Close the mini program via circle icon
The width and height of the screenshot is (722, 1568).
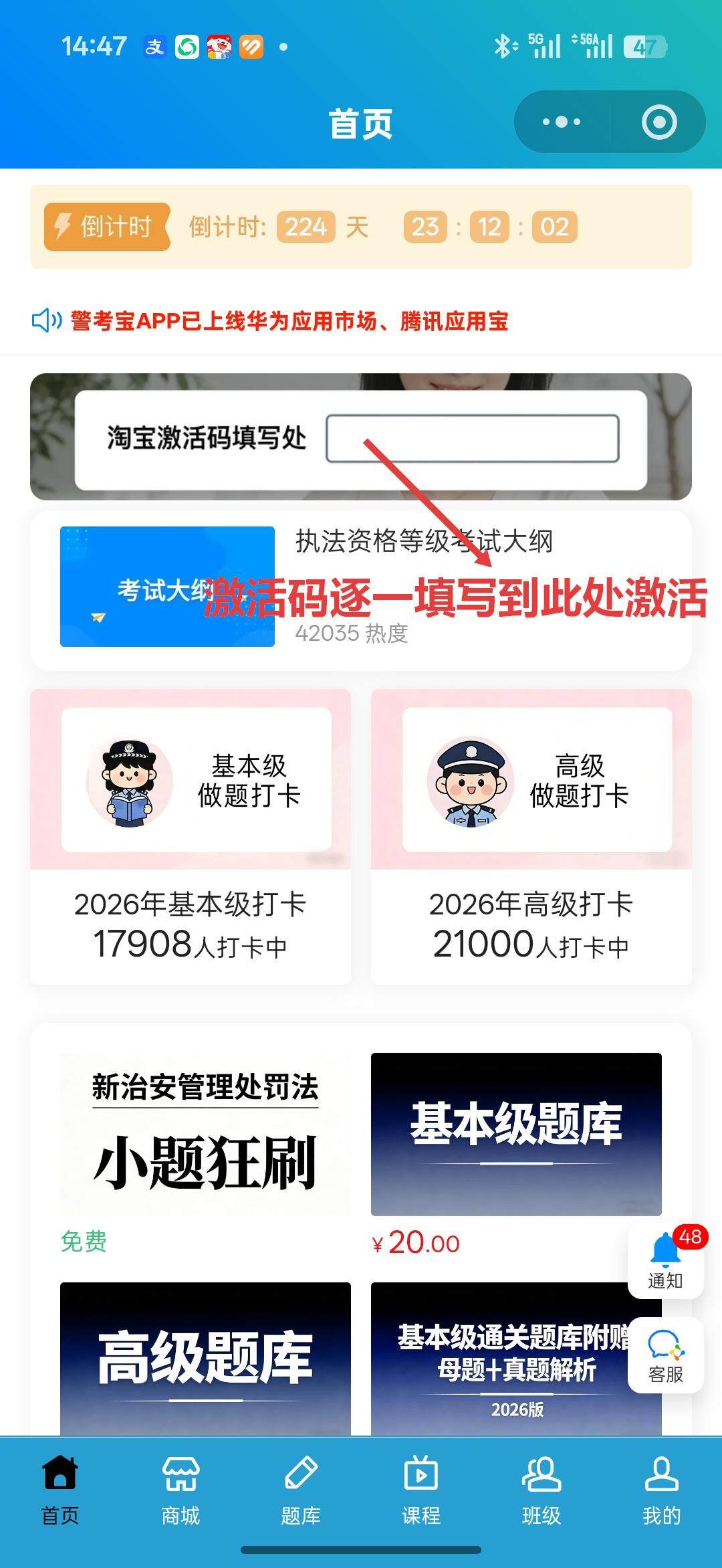click(x=659, y=122)
